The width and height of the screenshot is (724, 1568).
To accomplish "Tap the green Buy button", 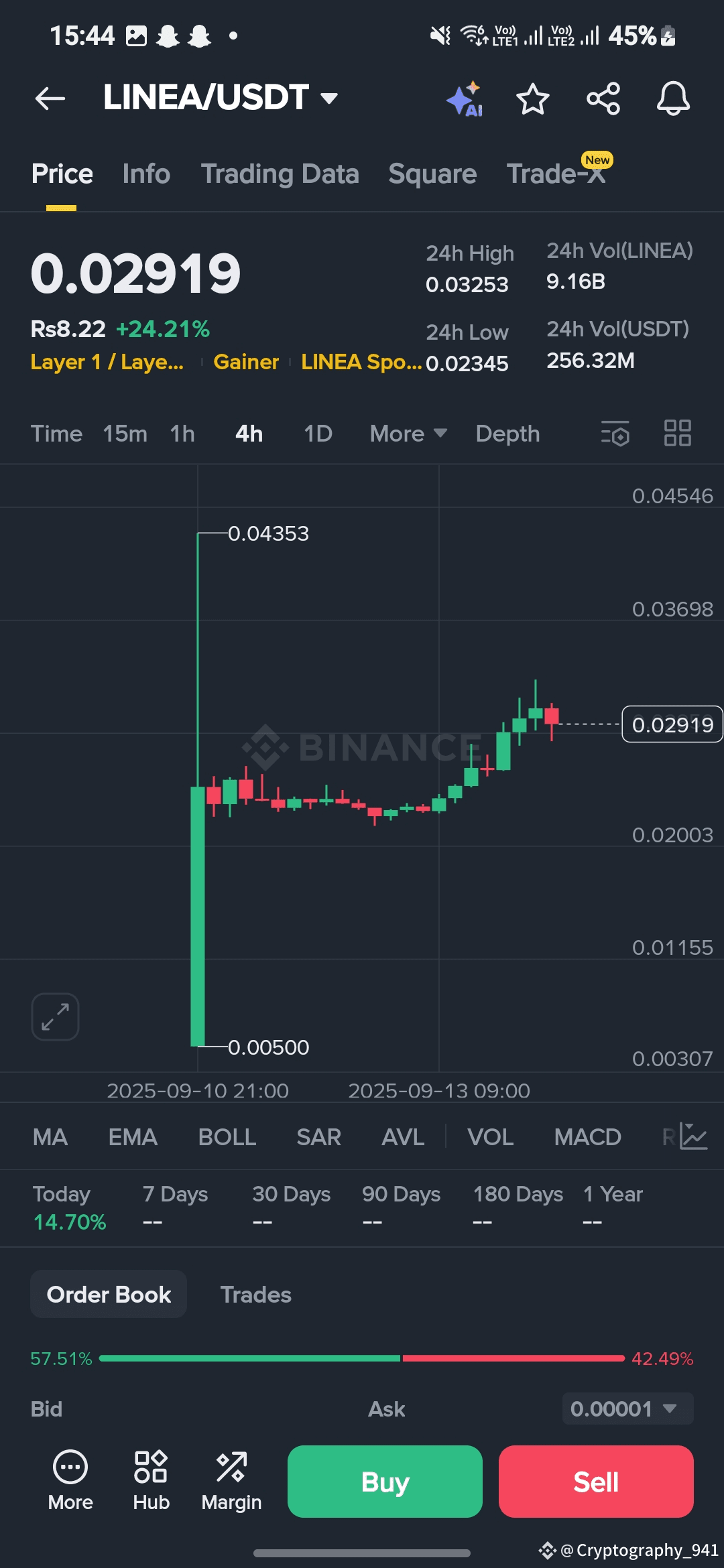I will click(385, 1482).
